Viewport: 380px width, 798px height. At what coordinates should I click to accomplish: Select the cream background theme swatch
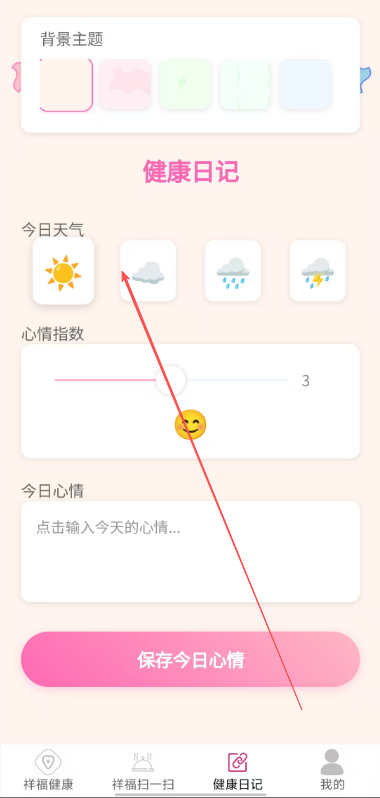[66, 84]
